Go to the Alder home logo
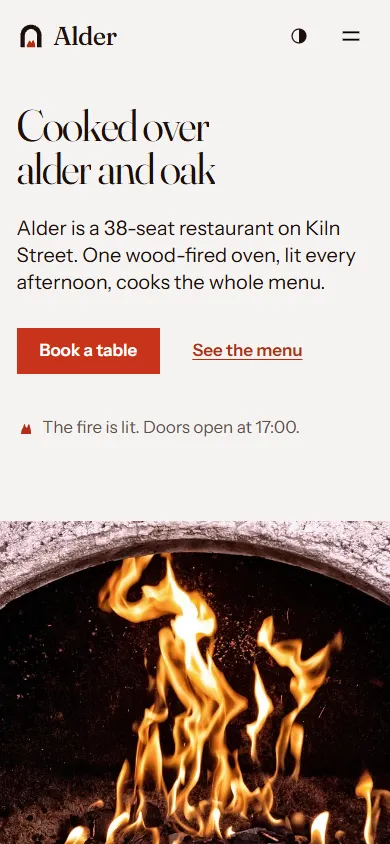The width and height of the screenshot is (390, 844). [x=68, y=37]
